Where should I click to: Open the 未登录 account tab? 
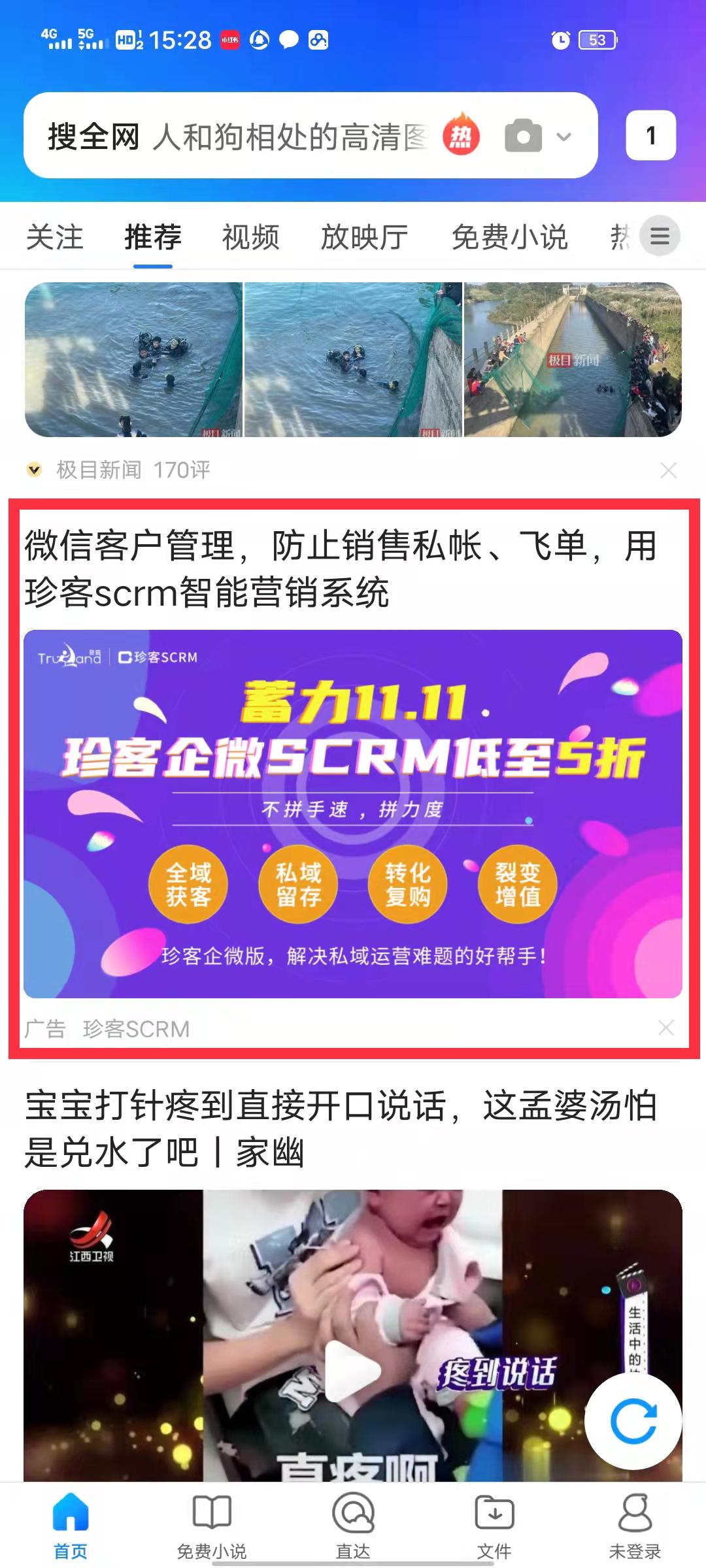635,1525
